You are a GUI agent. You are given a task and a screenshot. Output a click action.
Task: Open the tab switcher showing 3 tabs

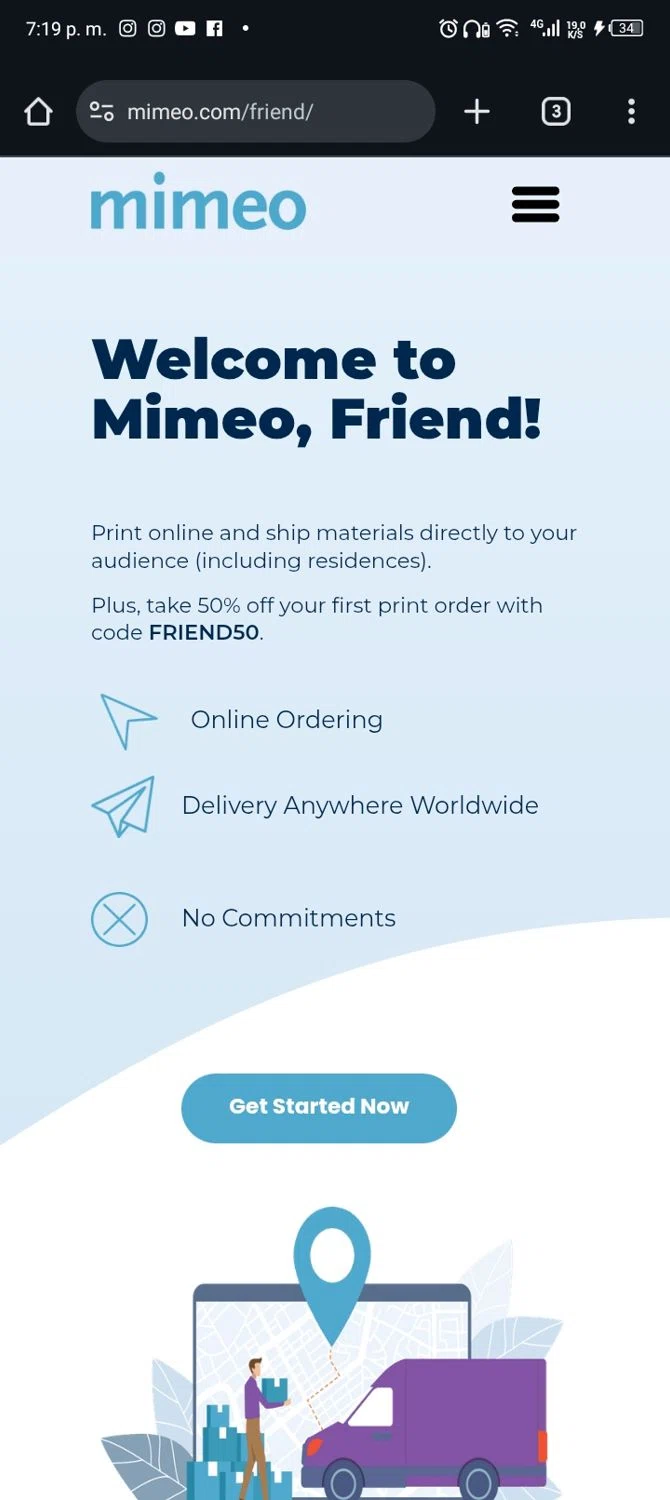[556, 112]
